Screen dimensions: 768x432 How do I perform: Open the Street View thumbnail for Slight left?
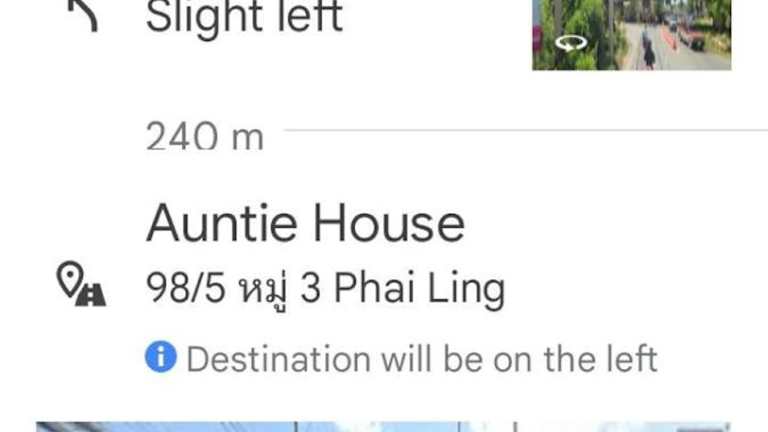[631, 33]
